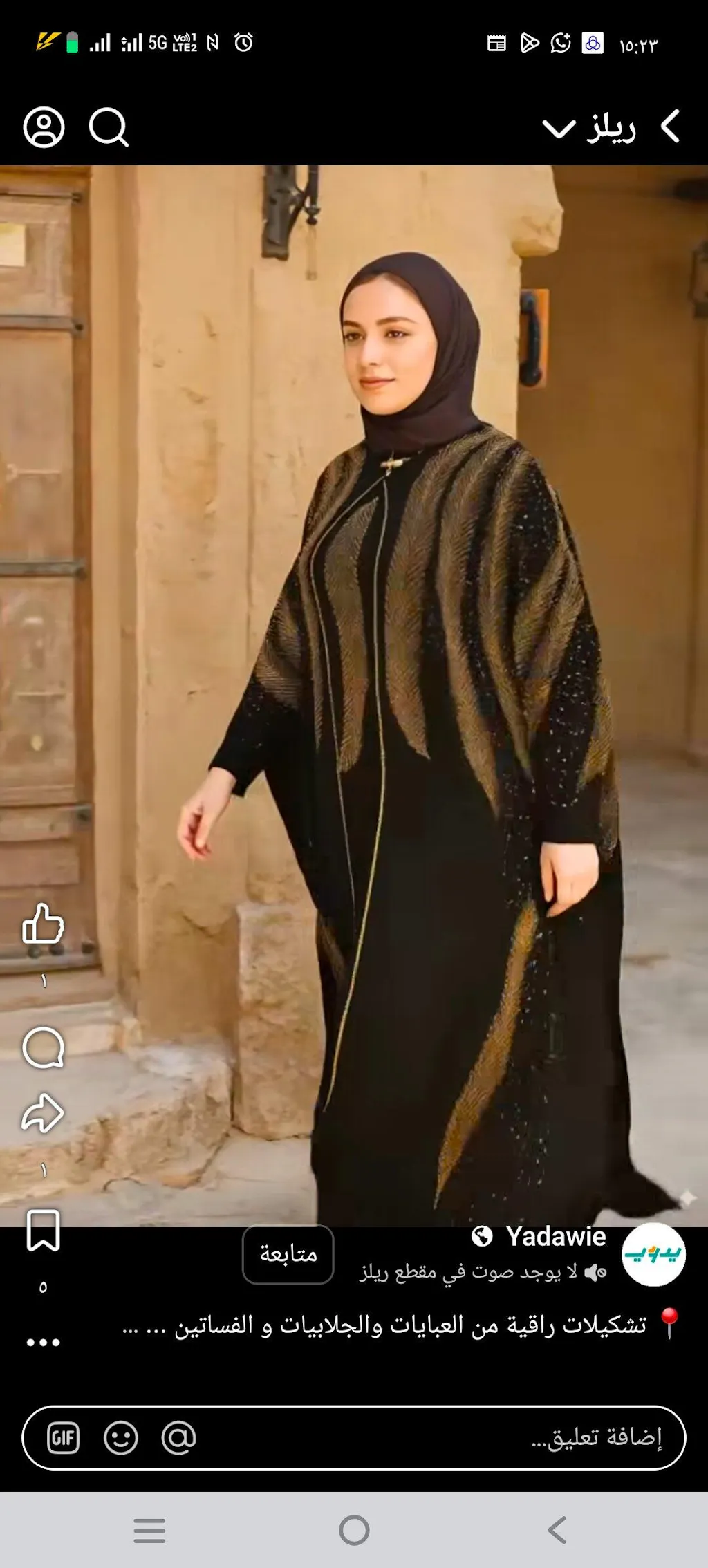Like this reel

pyautogui.click(x=43, y=924)
